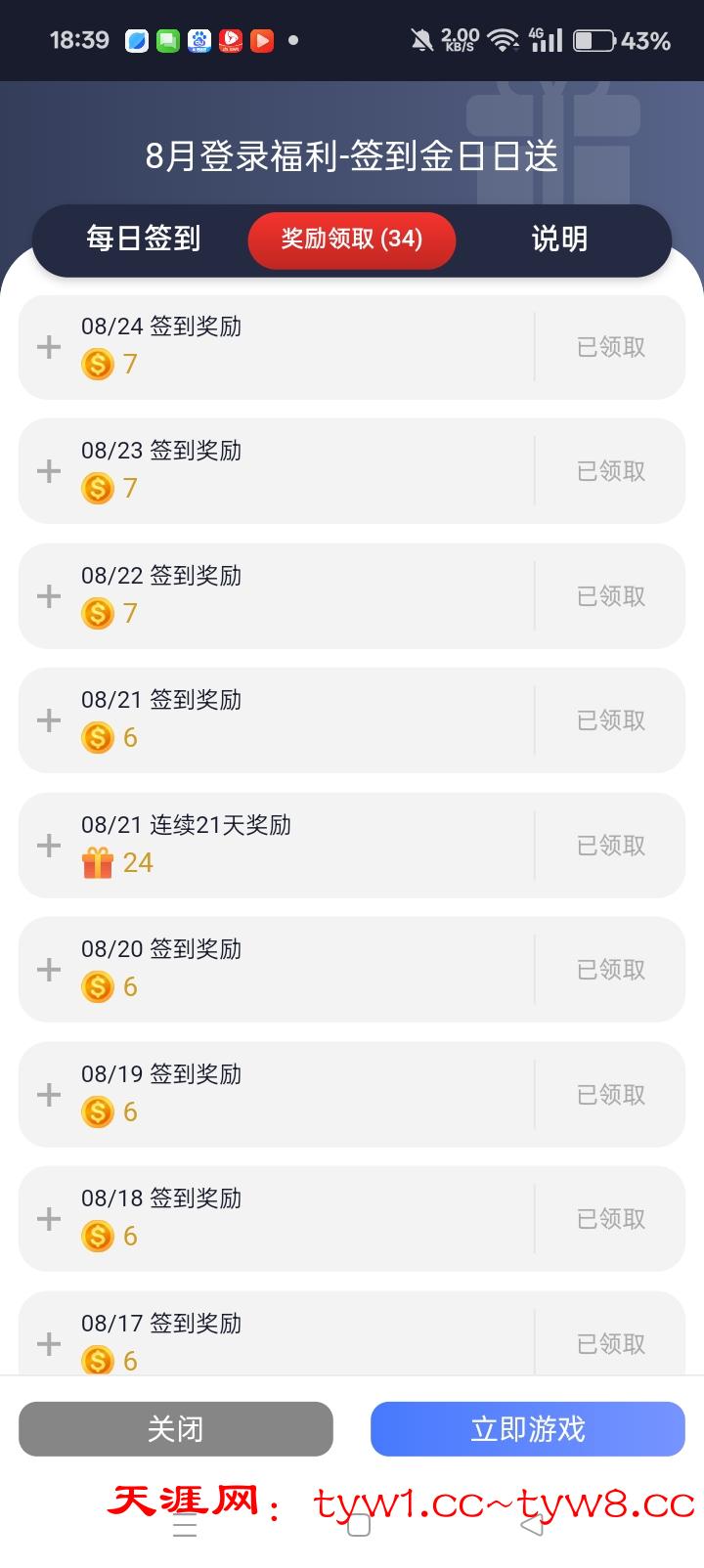Open the 说明 tab

(x=559, y=240)
